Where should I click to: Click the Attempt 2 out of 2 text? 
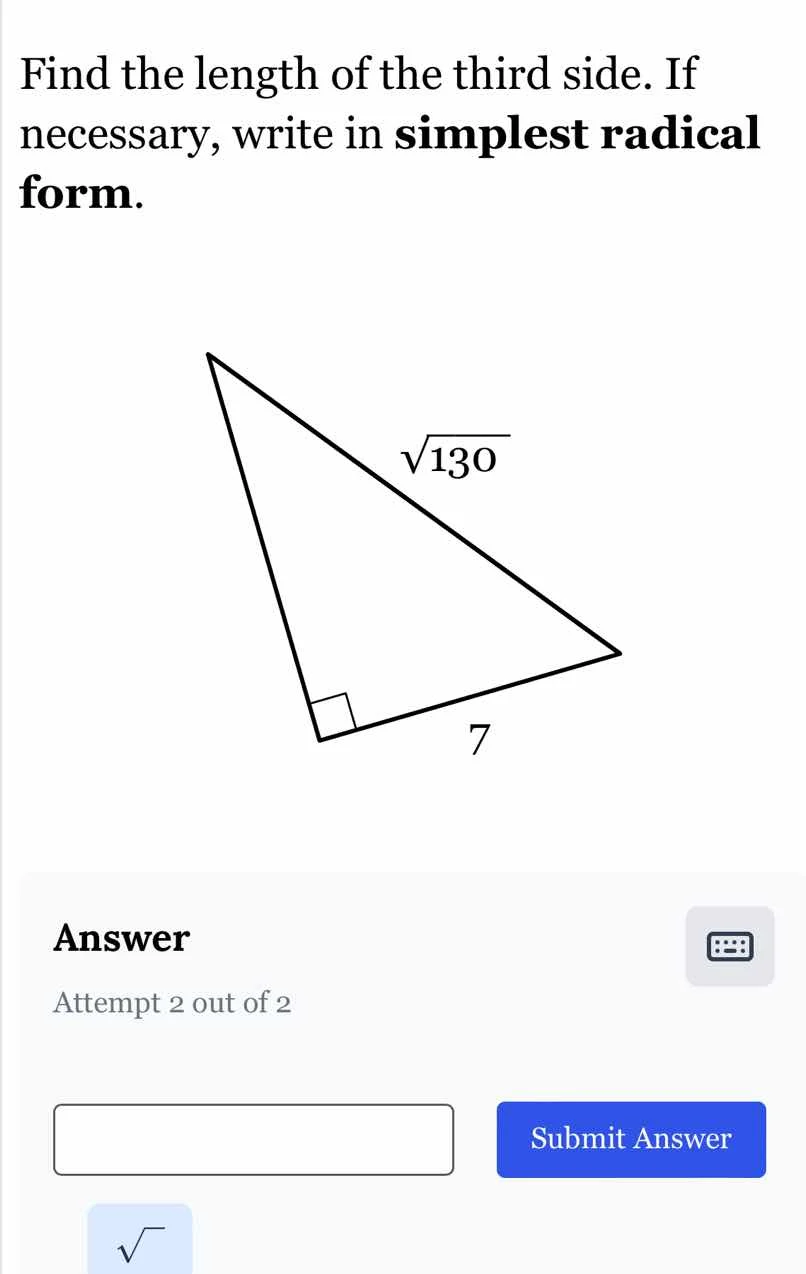(x=172, y=1003)
